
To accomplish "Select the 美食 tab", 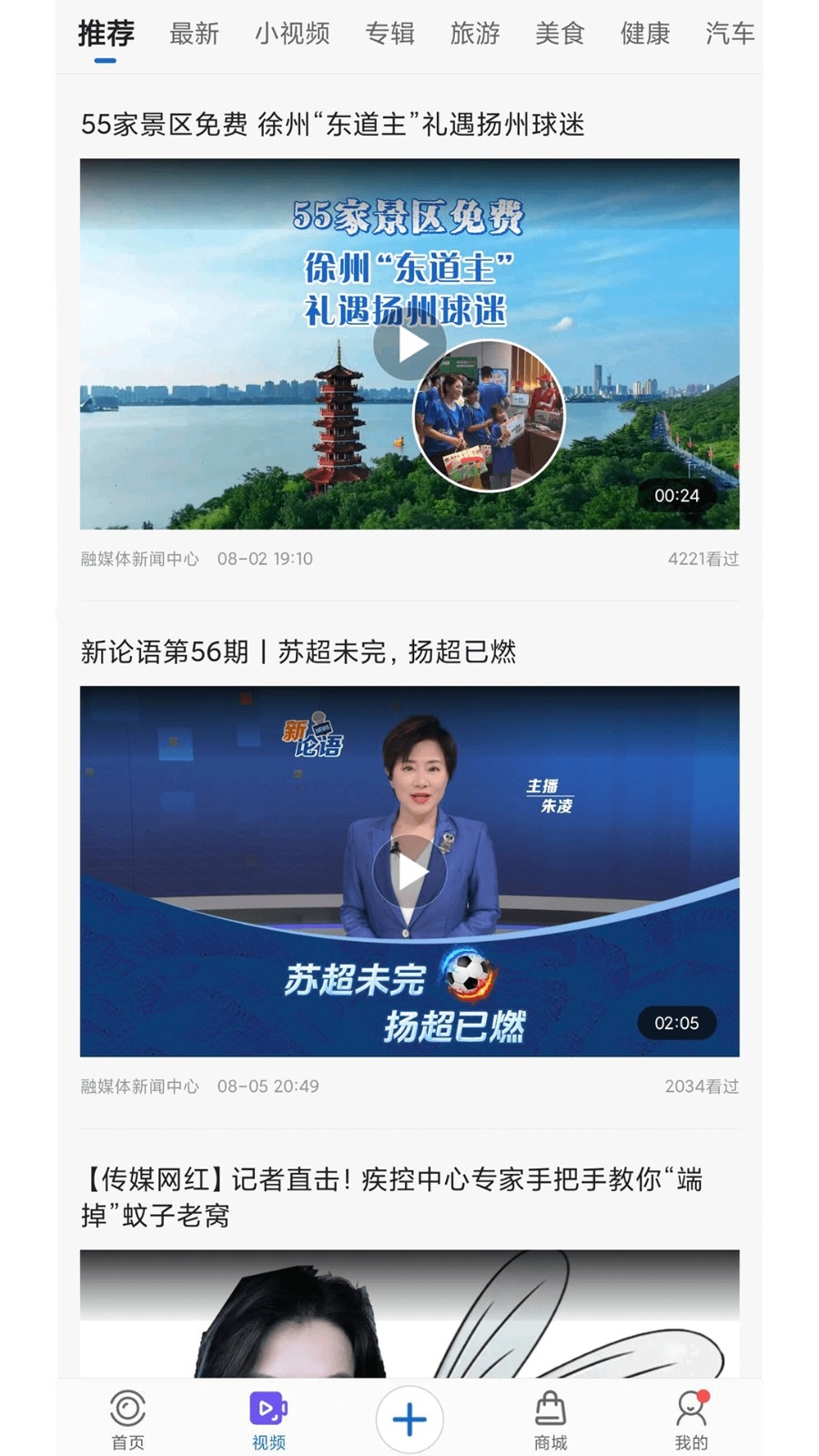I will (559, 34).
